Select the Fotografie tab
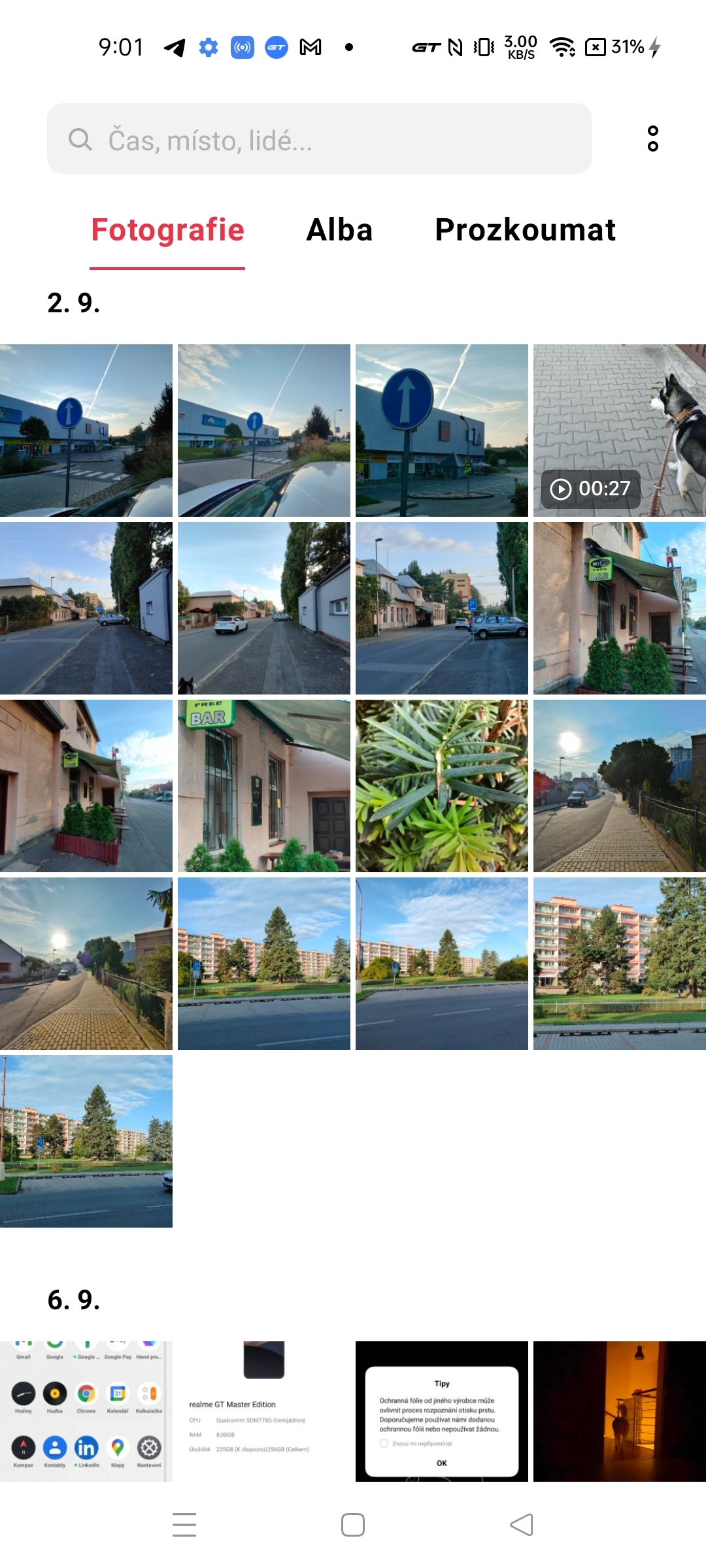The image size is (706, 1568). [167, 230]
